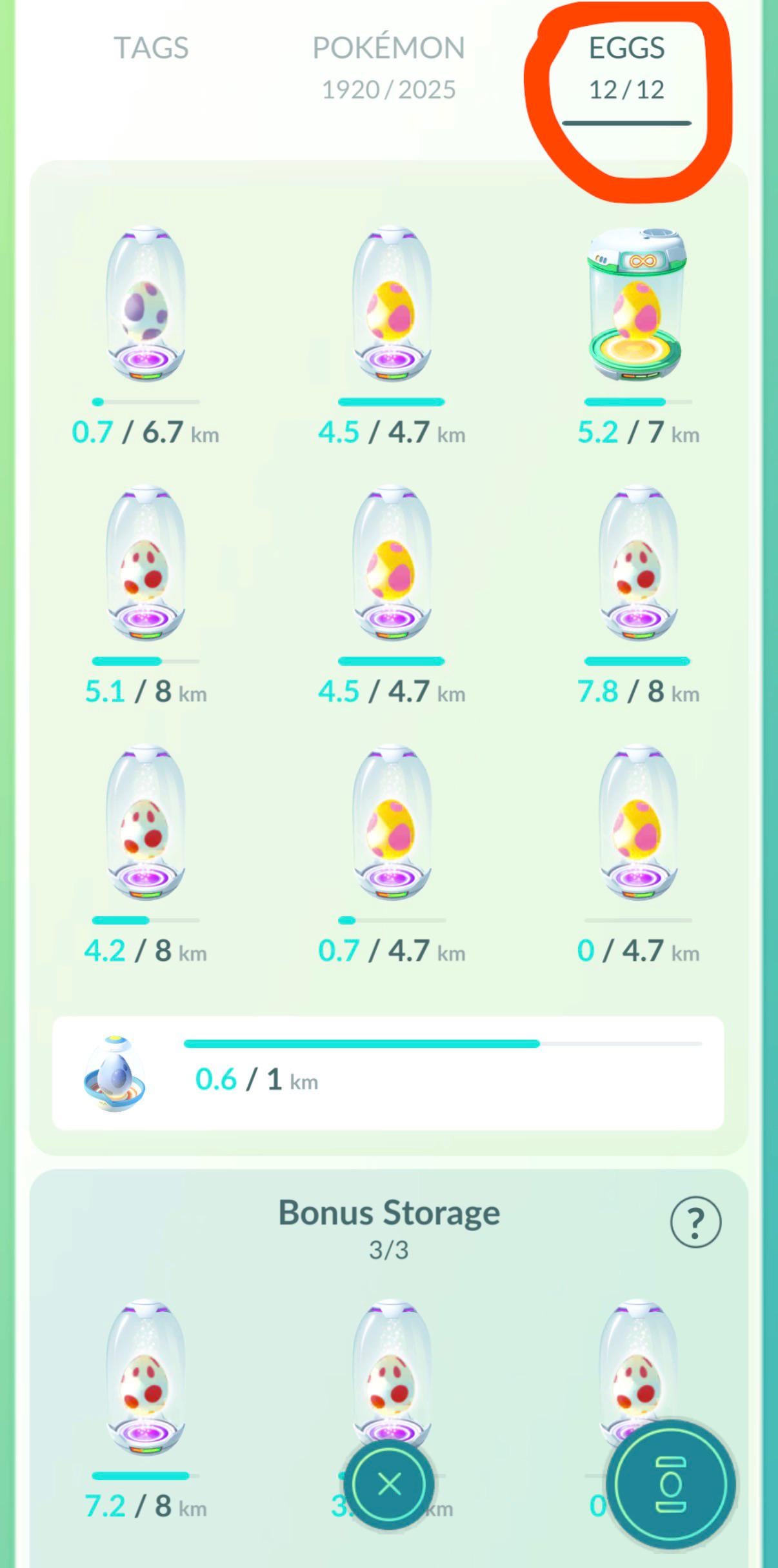Select the egg at 5.1 / 8 km
Image resolution: width=778 pixels, height=1568 pixels.
(146, 565)
